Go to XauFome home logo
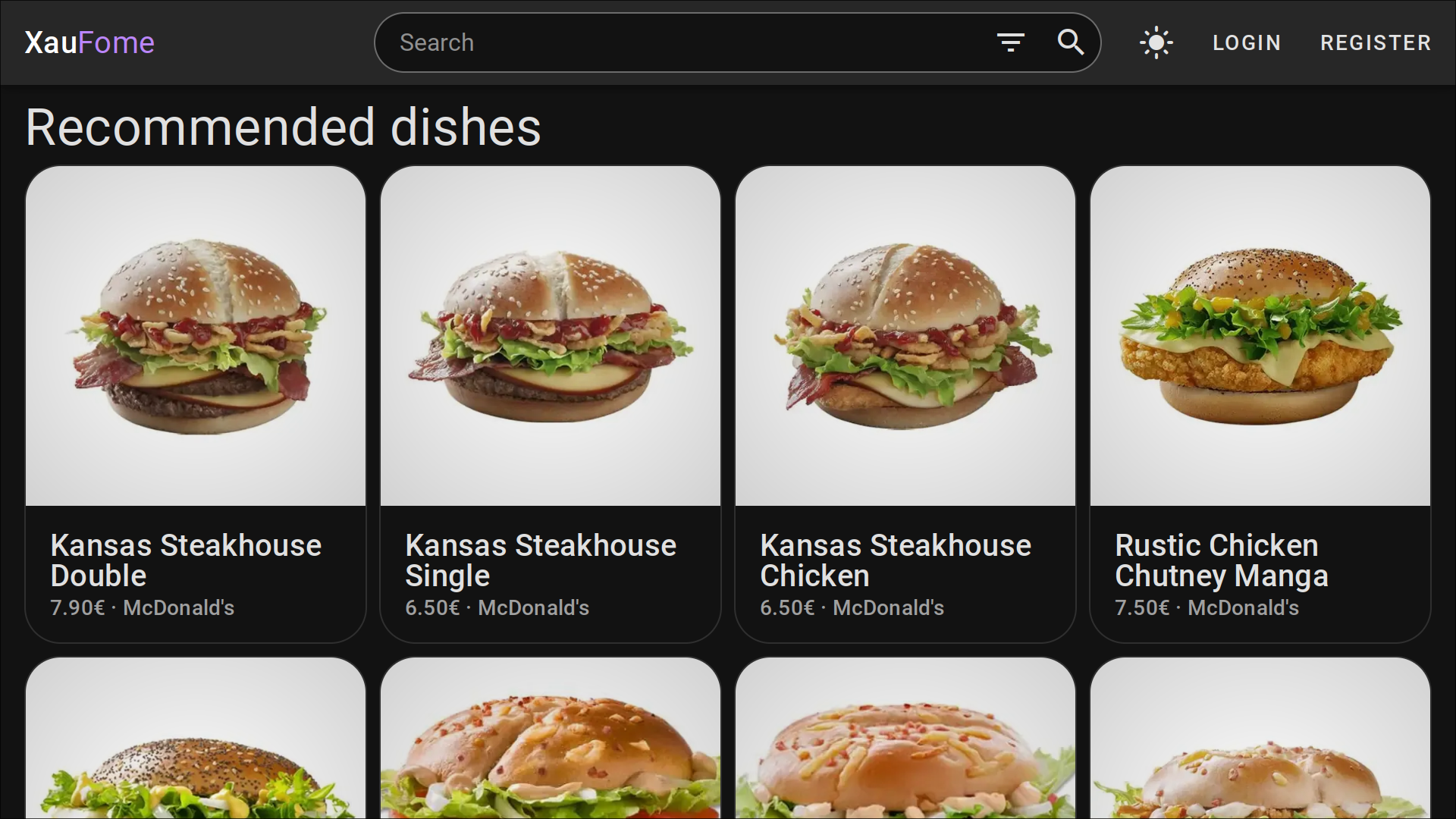 (x=89, y=42)
